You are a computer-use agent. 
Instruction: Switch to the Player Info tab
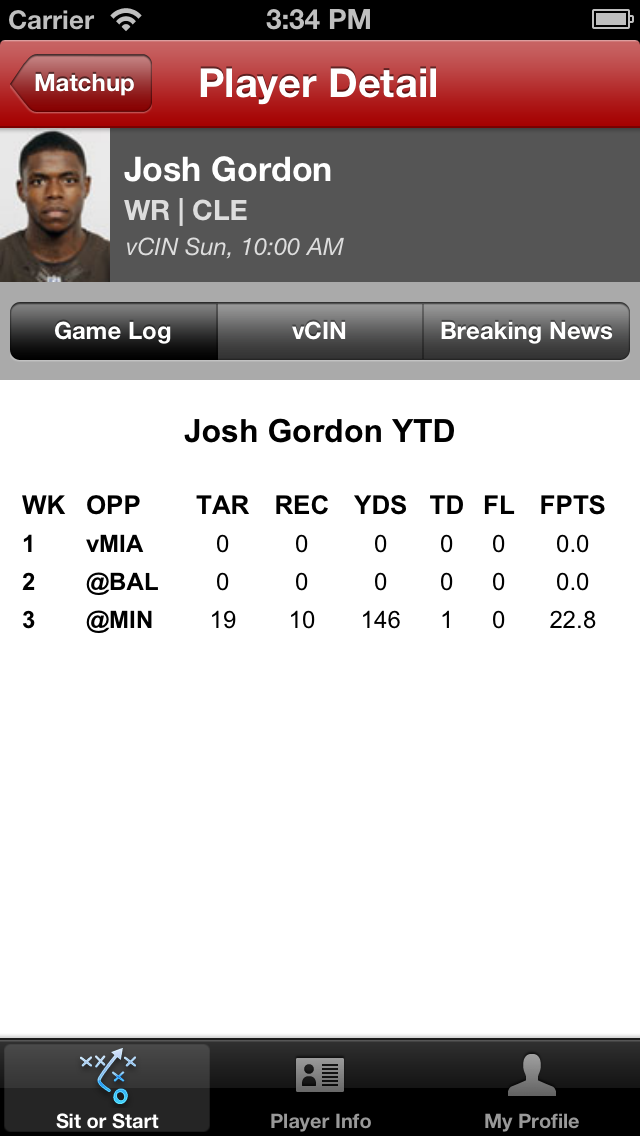pos(320,1089)
